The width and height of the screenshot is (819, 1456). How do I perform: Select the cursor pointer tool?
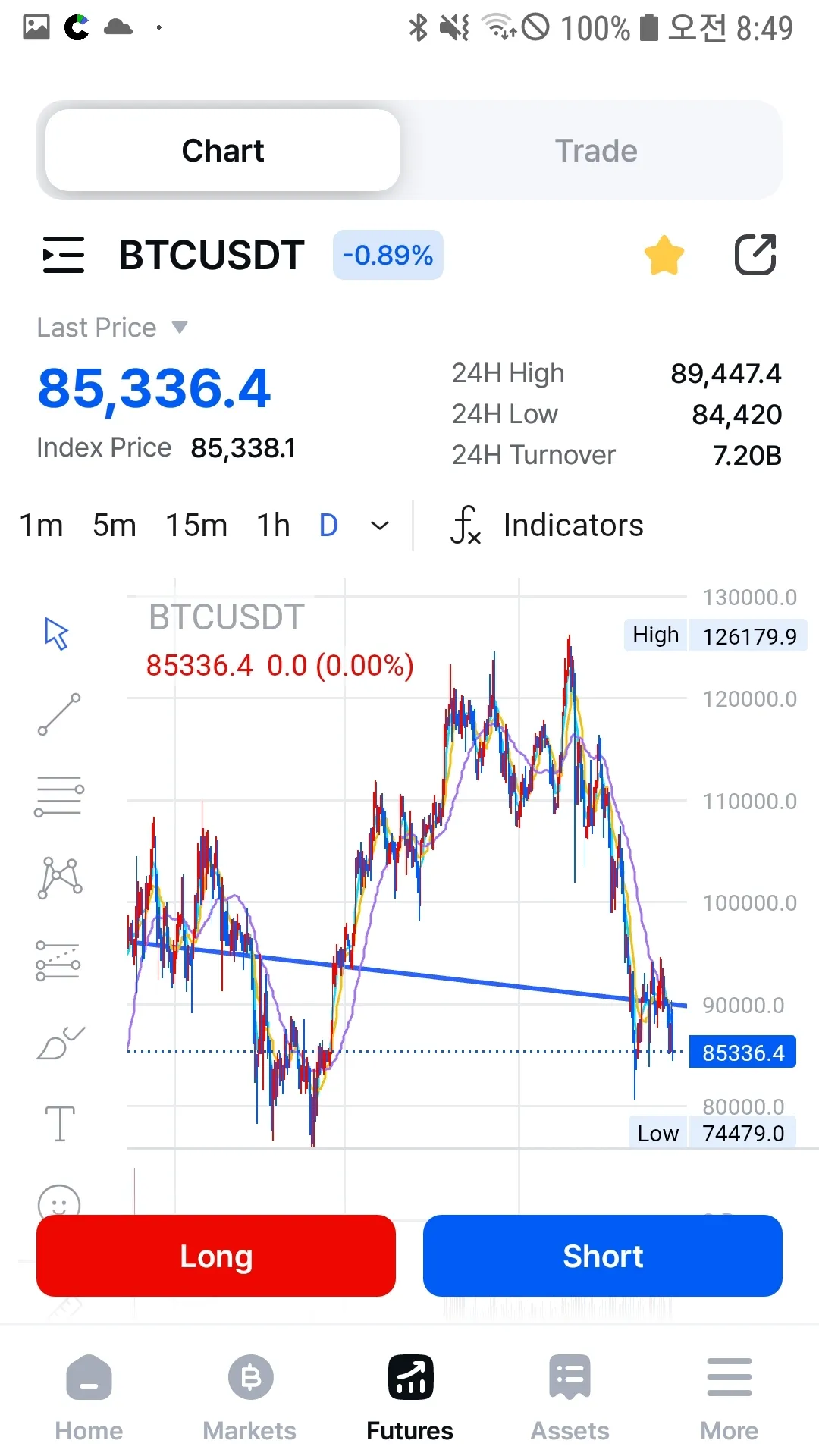57,634
